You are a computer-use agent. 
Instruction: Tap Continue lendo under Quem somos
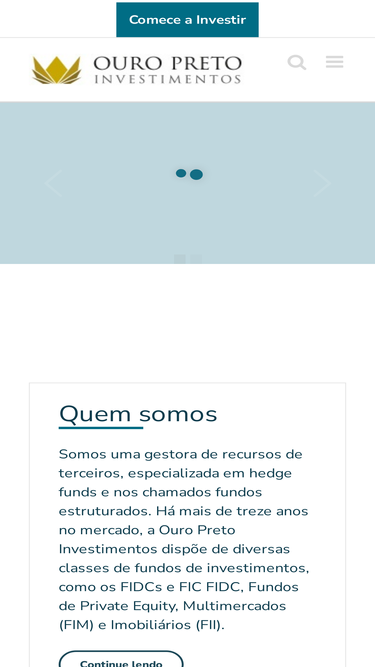point(121,659)
